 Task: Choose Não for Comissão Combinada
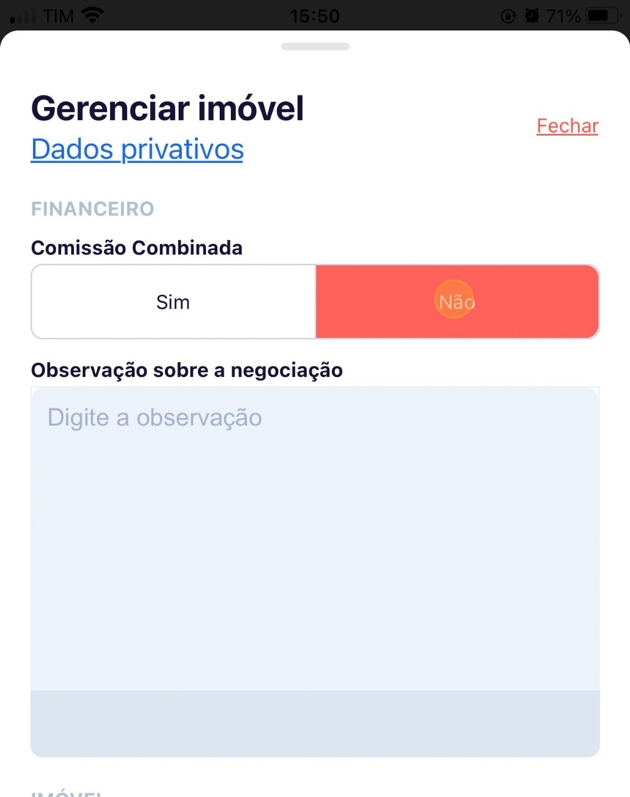point(457,302)
